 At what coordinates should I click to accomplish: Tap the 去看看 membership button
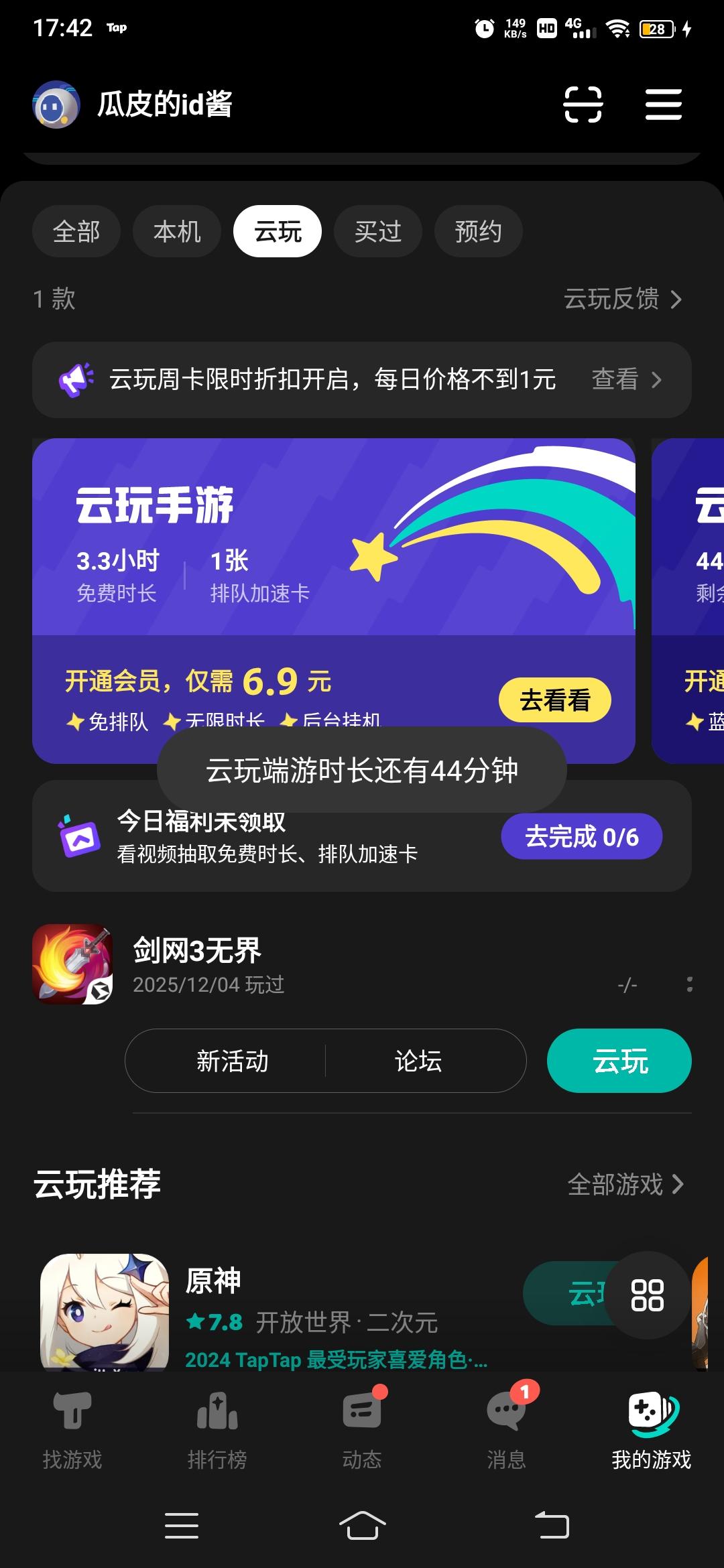[554, 700]
